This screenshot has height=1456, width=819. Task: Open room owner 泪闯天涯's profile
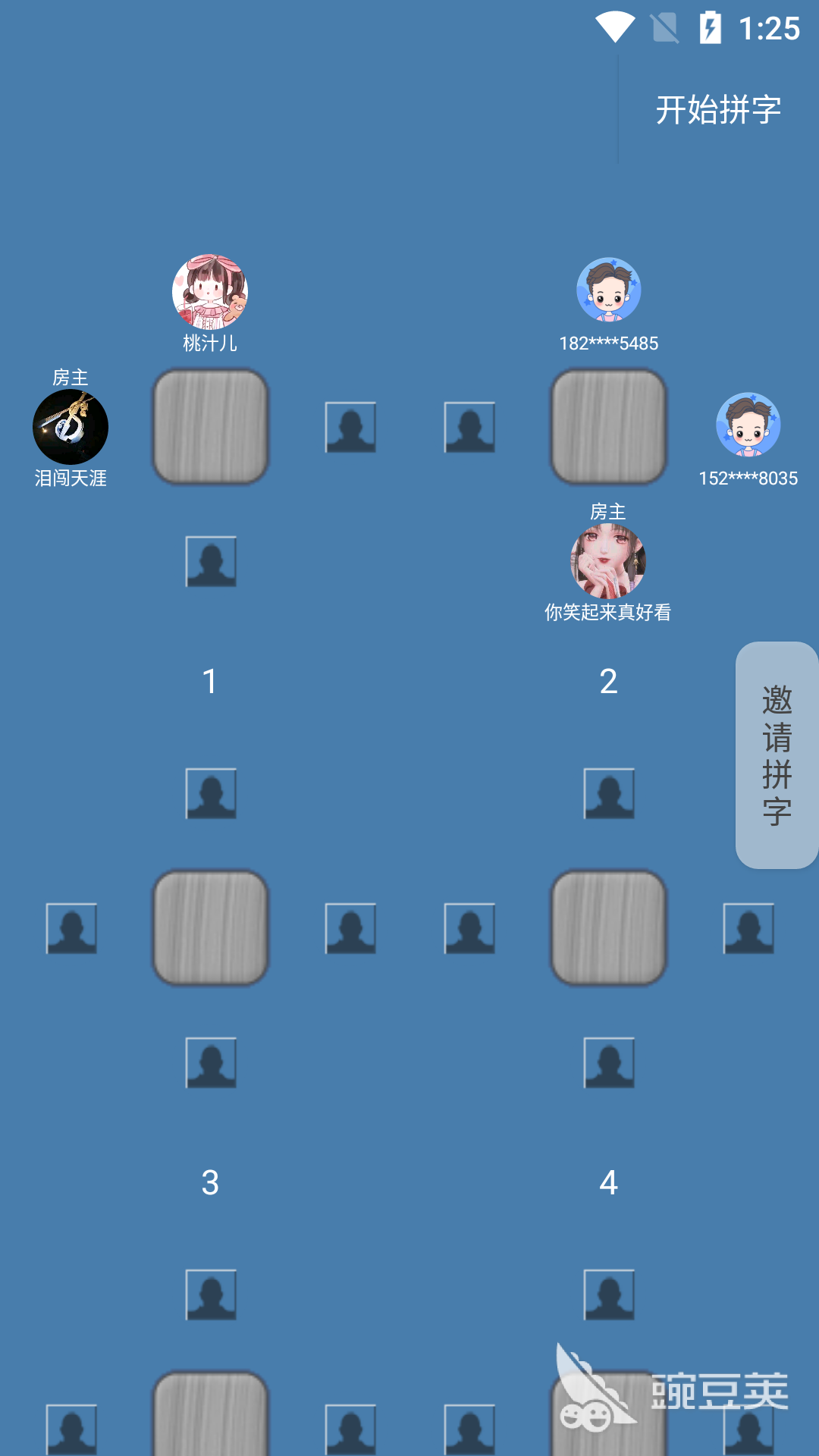coord(71,427)
